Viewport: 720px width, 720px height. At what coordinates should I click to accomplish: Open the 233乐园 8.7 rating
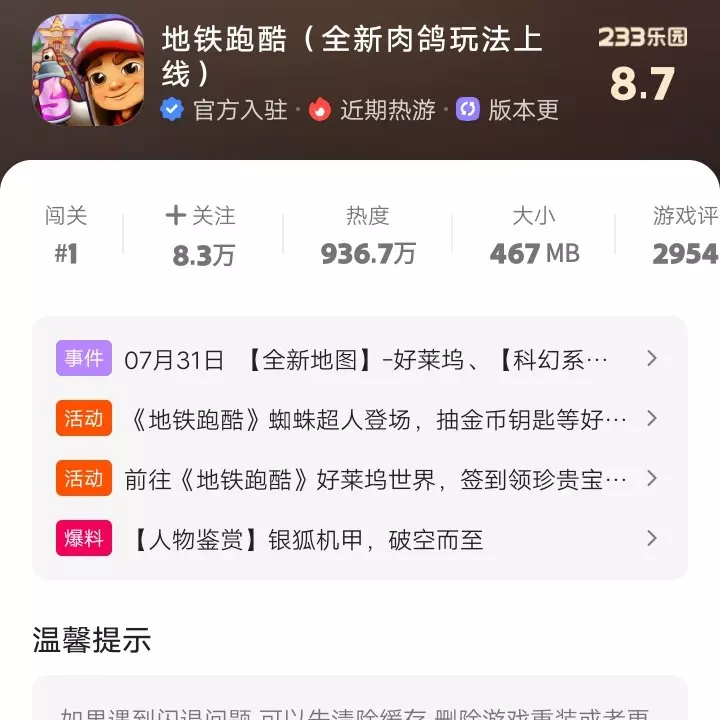[x=642, y=68]
